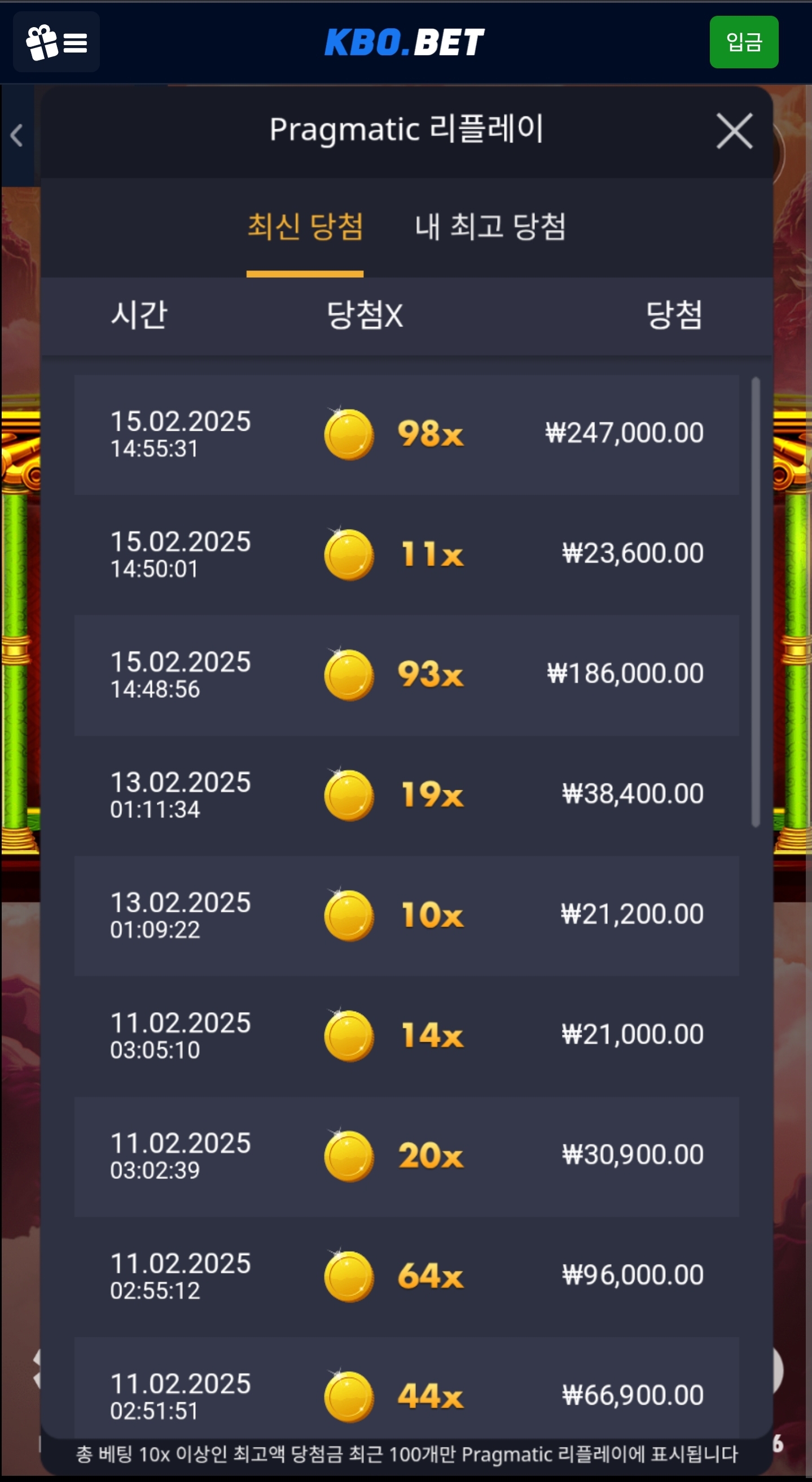Open the gift and menu drawer
This screenshot has height=1482, width=812.
[x=56, y=42]
